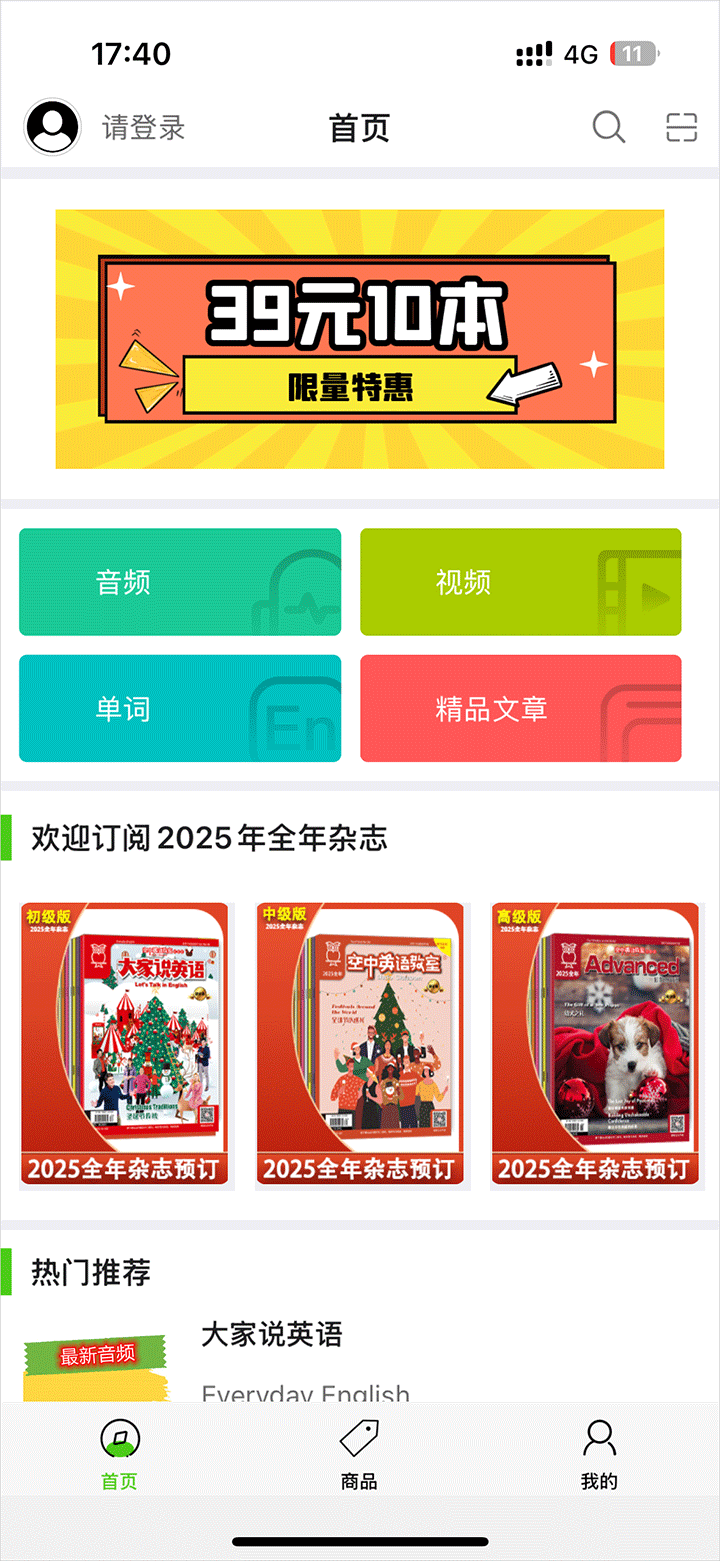720x1561 pixels.
Task: Open the 音频 audio section
Action: click(180, 582)
